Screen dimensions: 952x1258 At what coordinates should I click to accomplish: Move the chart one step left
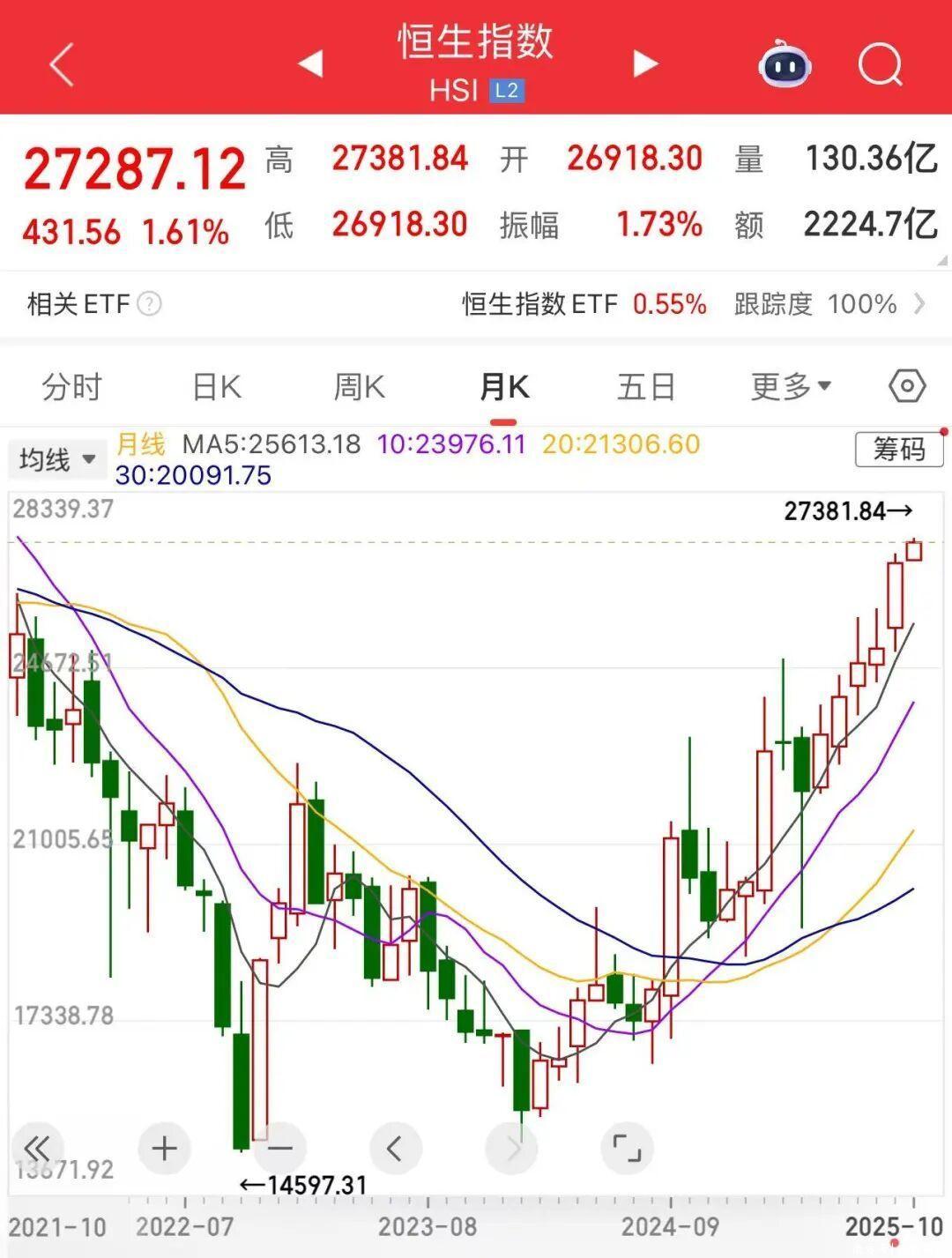pos(395,1148)
